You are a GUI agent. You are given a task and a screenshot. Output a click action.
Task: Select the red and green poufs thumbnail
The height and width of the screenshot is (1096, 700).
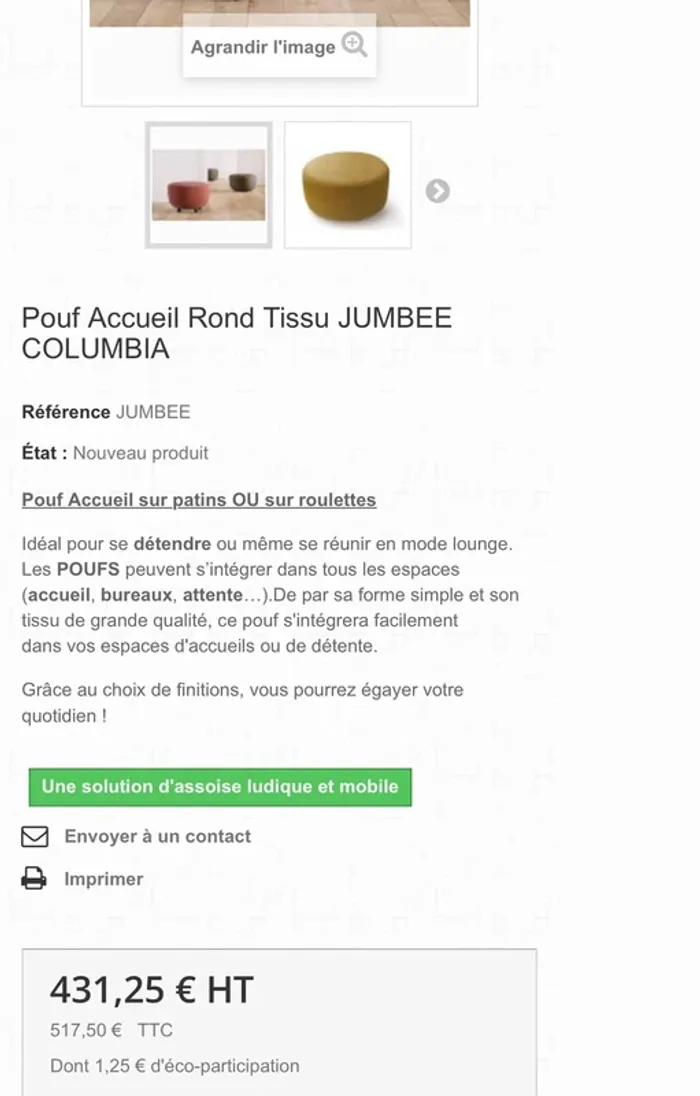point(209,185)
